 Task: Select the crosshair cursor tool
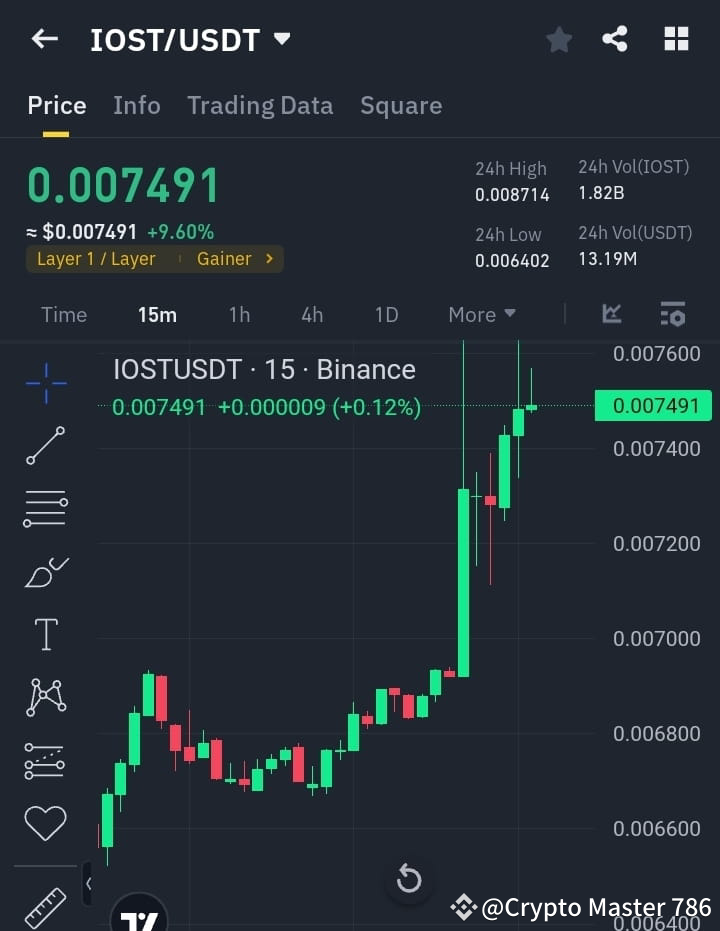44,383
